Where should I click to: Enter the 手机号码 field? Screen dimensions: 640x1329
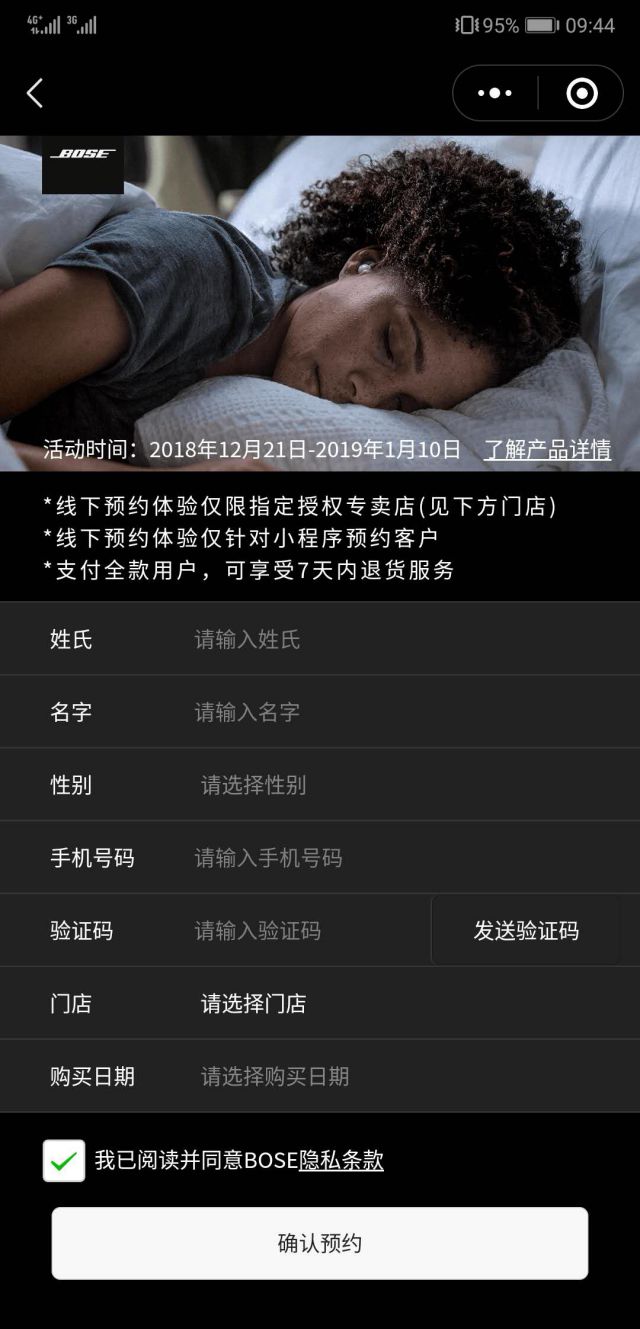[x=400, y=858]
